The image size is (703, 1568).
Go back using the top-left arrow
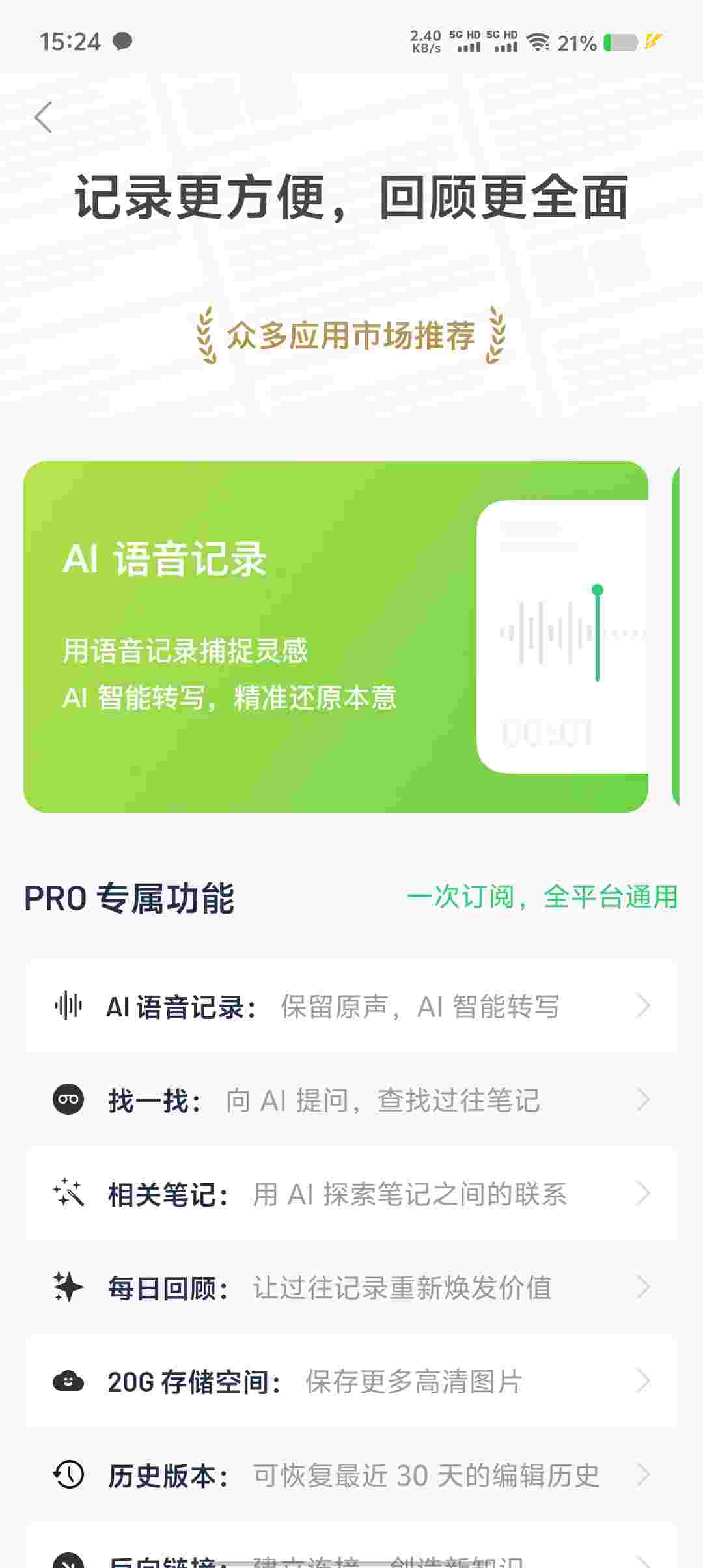(44, 118)
